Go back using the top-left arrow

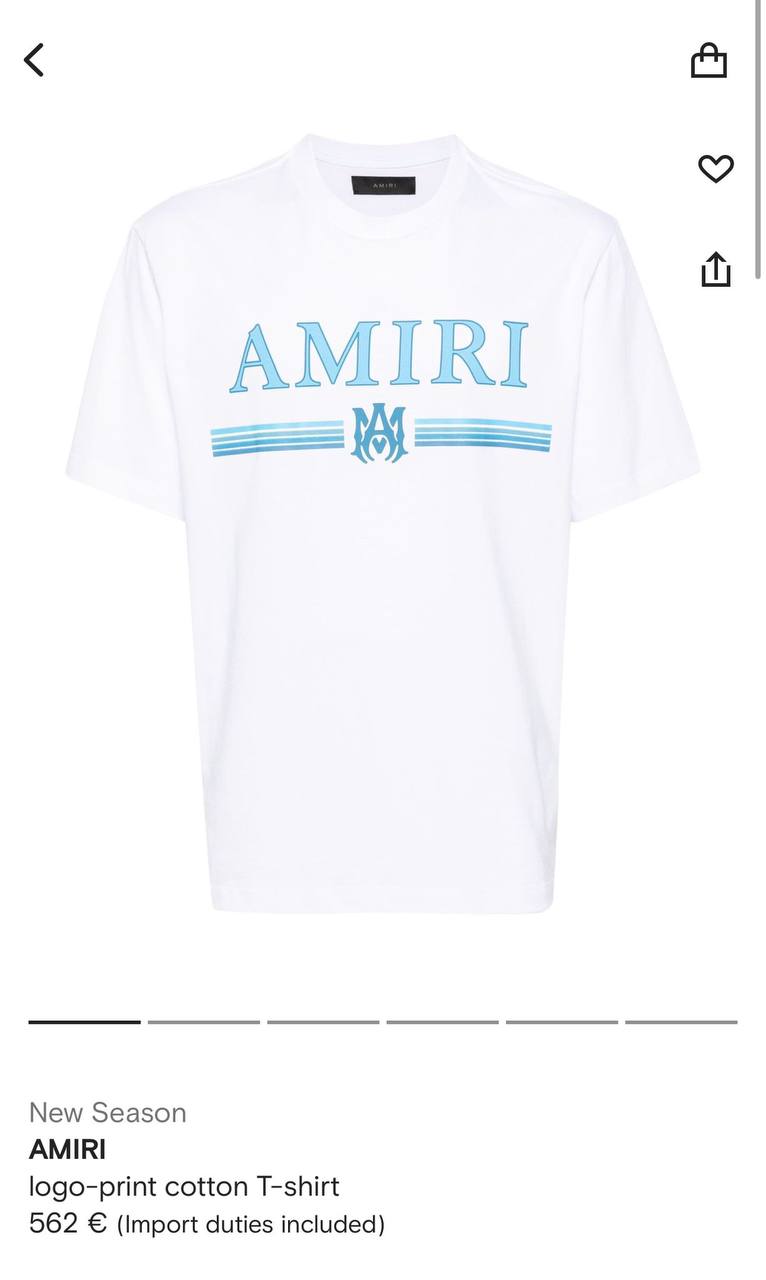tap(34, 60)
